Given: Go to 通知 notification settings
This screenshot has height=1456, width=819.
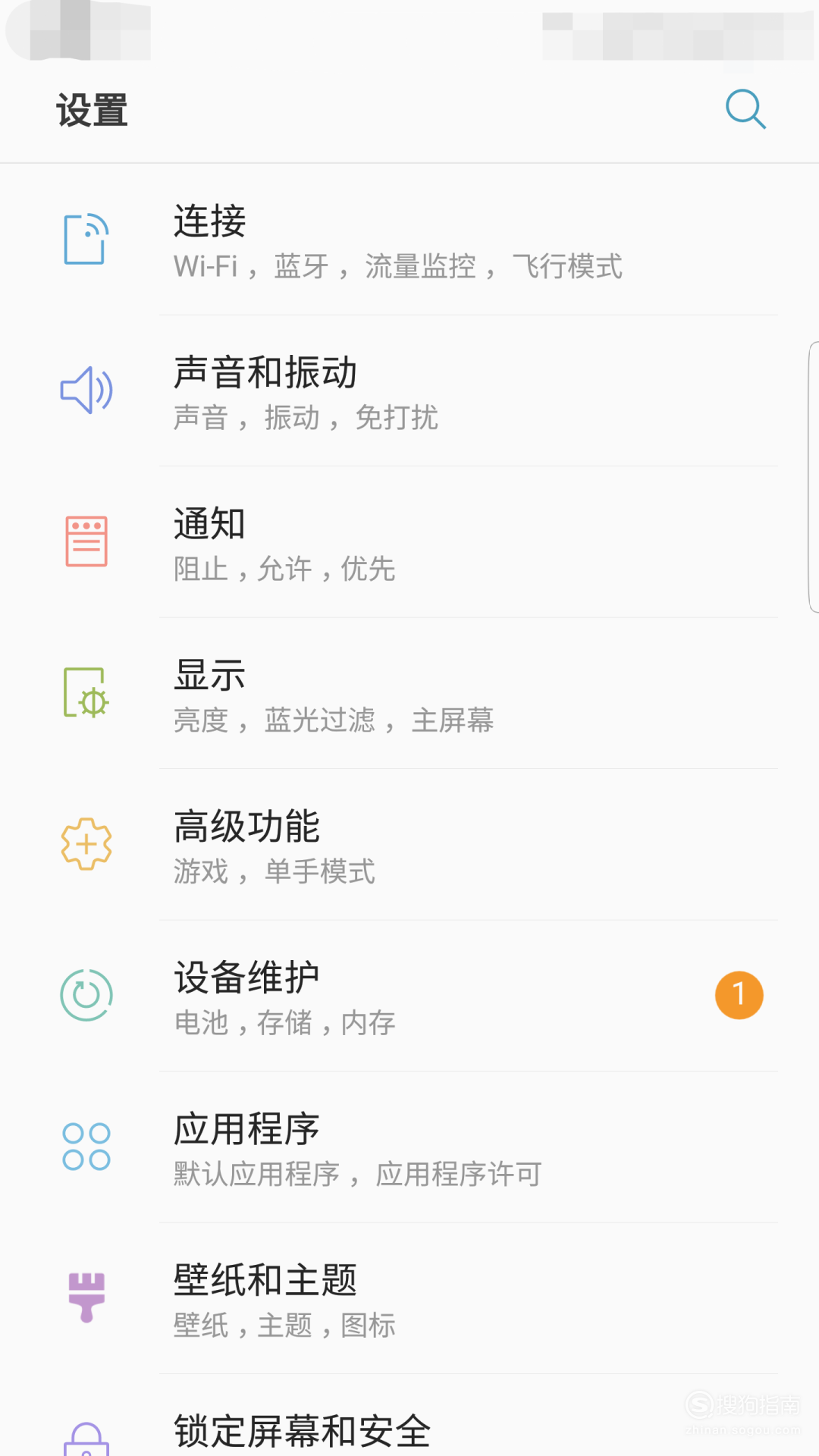Looking at the screenshot, I should [409, 541].
